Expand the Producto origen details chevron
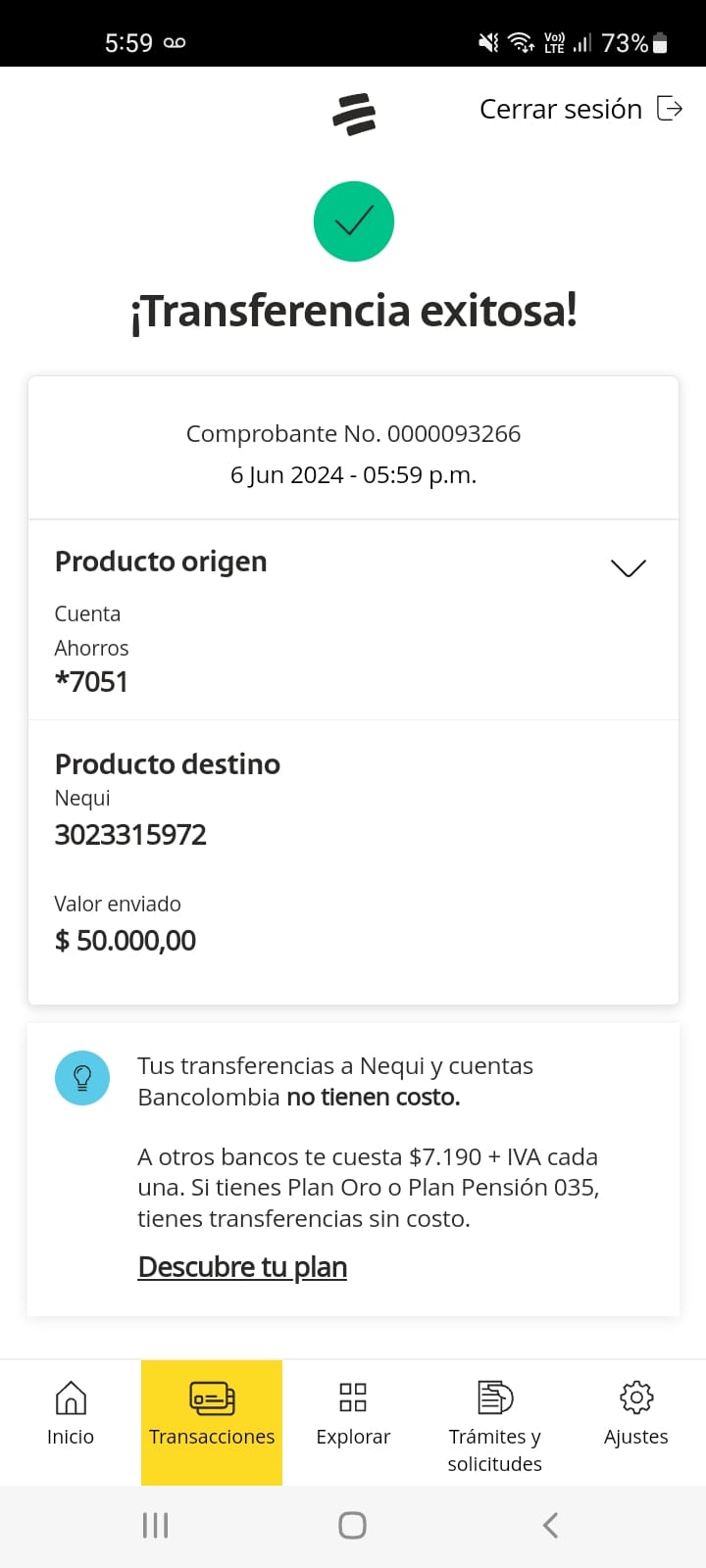The image size is (706, 1568). [628, 568]
